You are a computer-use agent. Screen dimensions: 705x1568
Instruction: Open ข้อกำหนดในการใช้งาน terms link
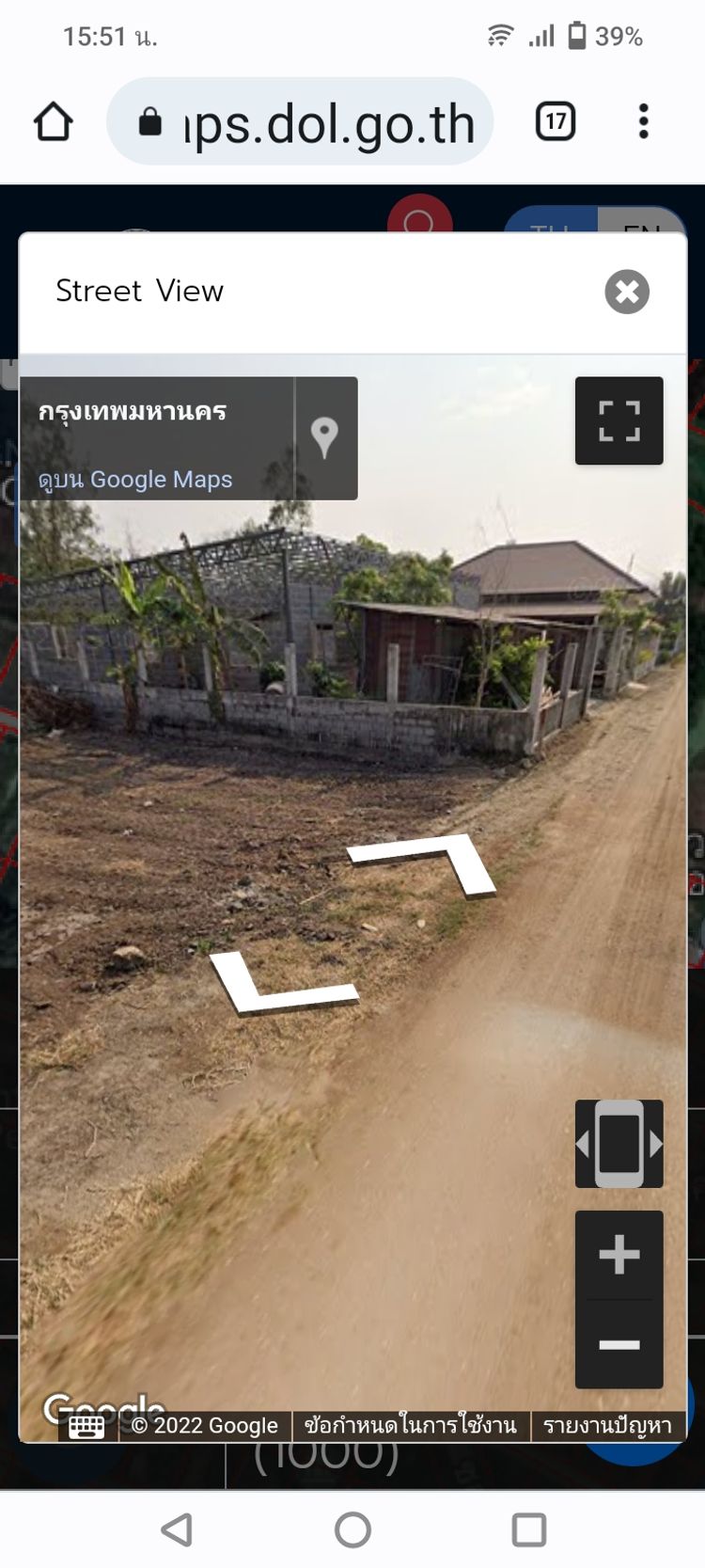pyautogui.click(x=411, y=1426)
